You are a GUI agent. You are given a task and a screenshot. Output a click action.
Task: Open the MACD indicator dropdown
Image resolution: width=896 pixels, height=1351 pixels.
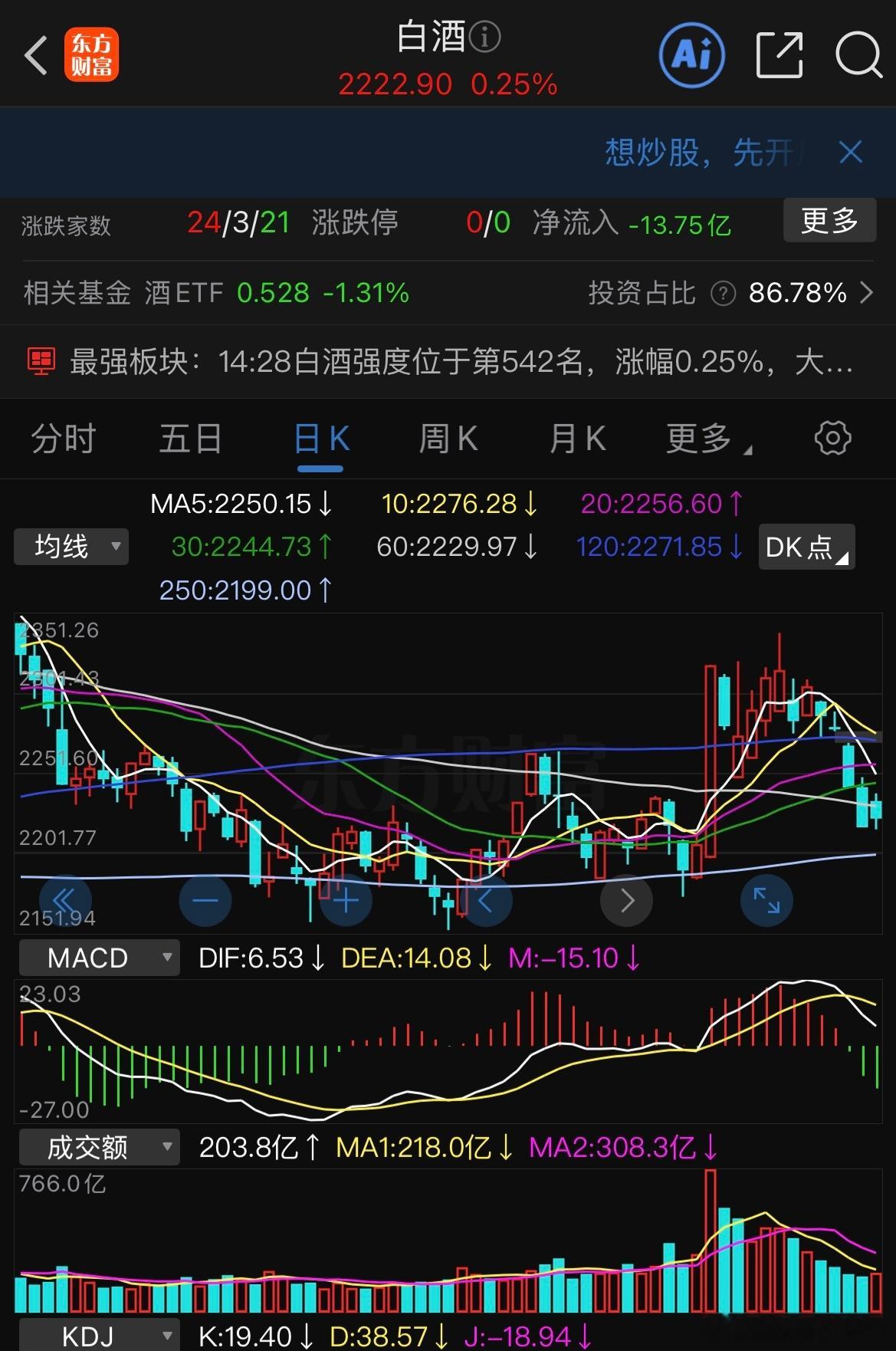click(x=98, y=957)
